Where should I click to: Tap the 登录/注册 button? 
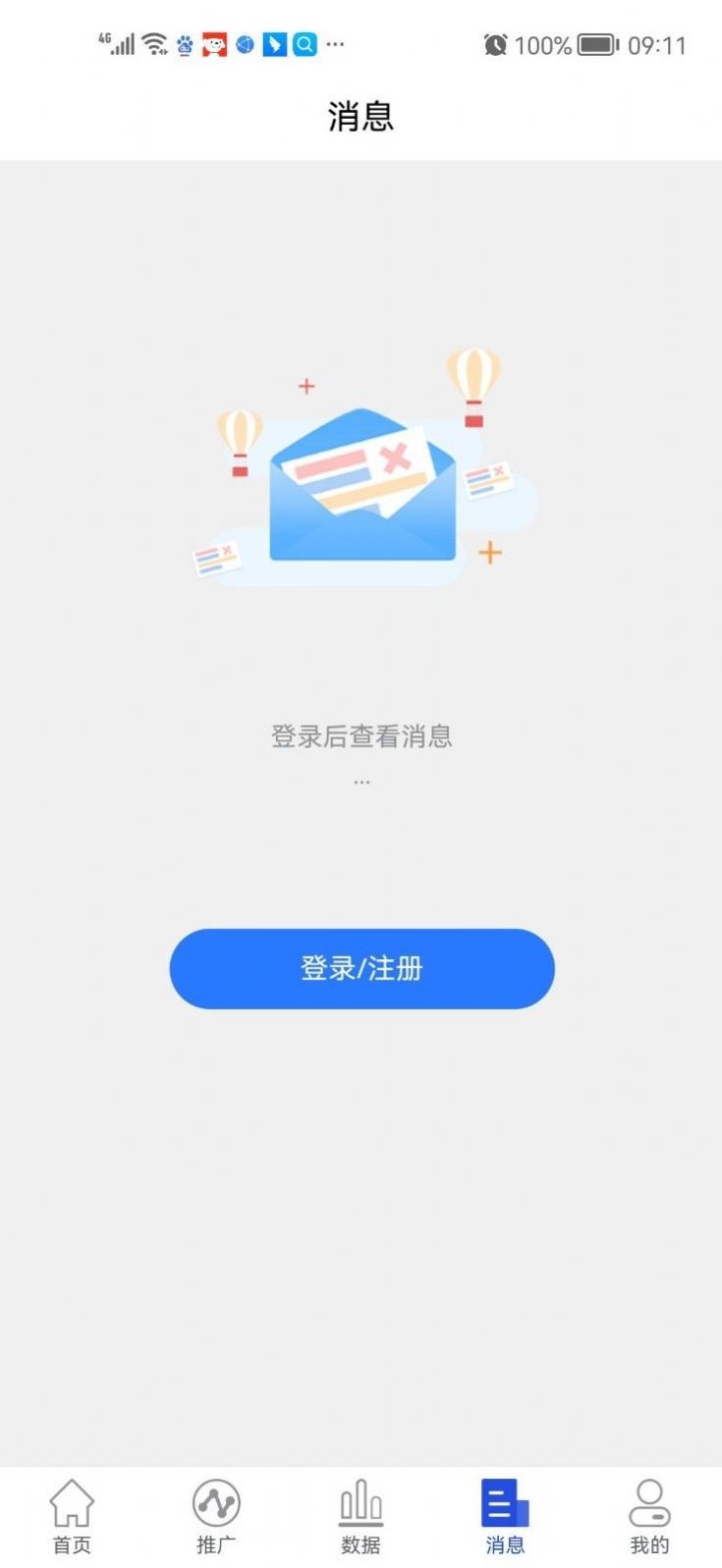tap(361, 968)
